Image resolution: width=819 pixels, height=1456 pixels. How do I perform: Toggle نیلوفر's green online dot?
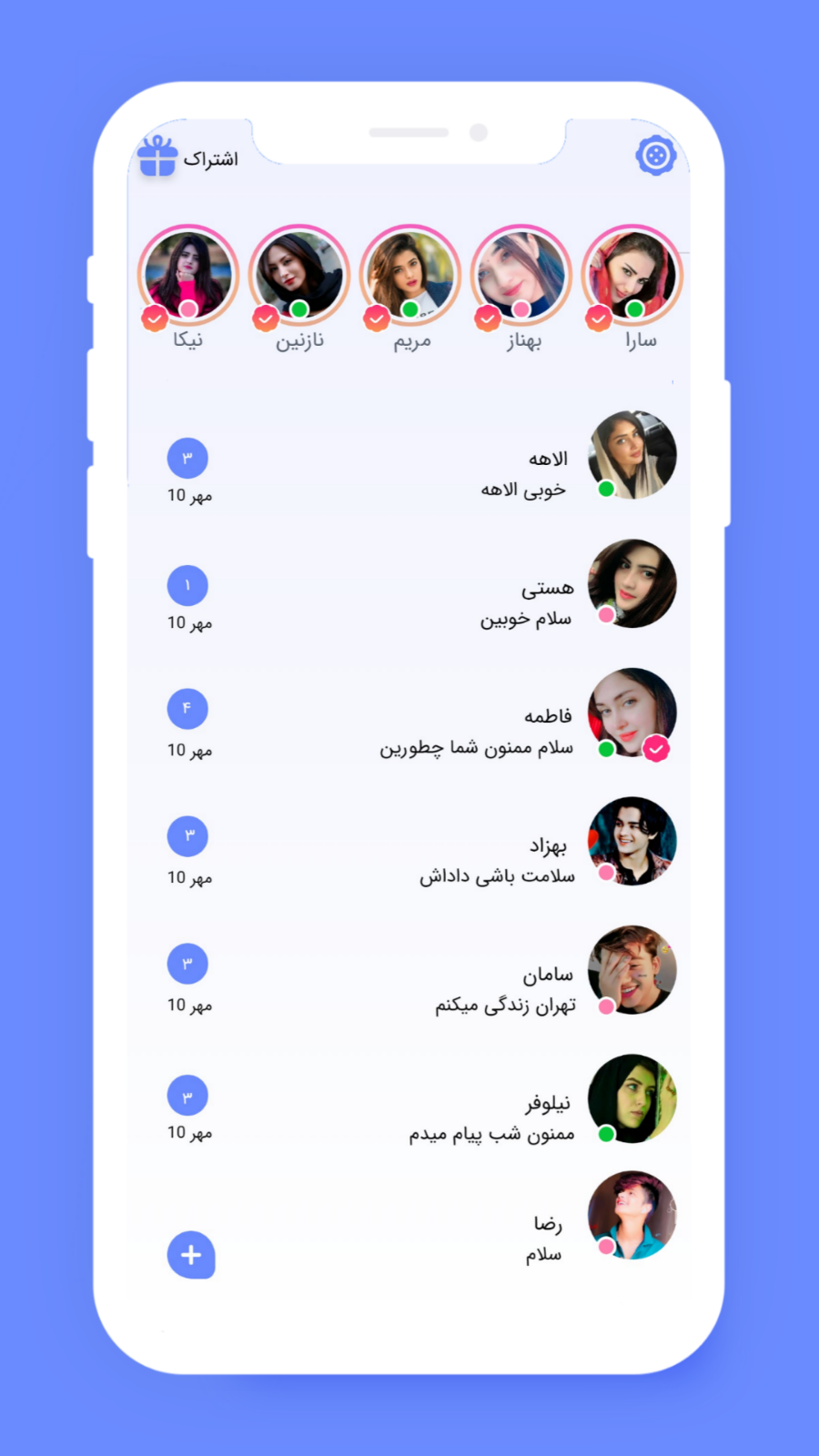(x=605, y=1135)
